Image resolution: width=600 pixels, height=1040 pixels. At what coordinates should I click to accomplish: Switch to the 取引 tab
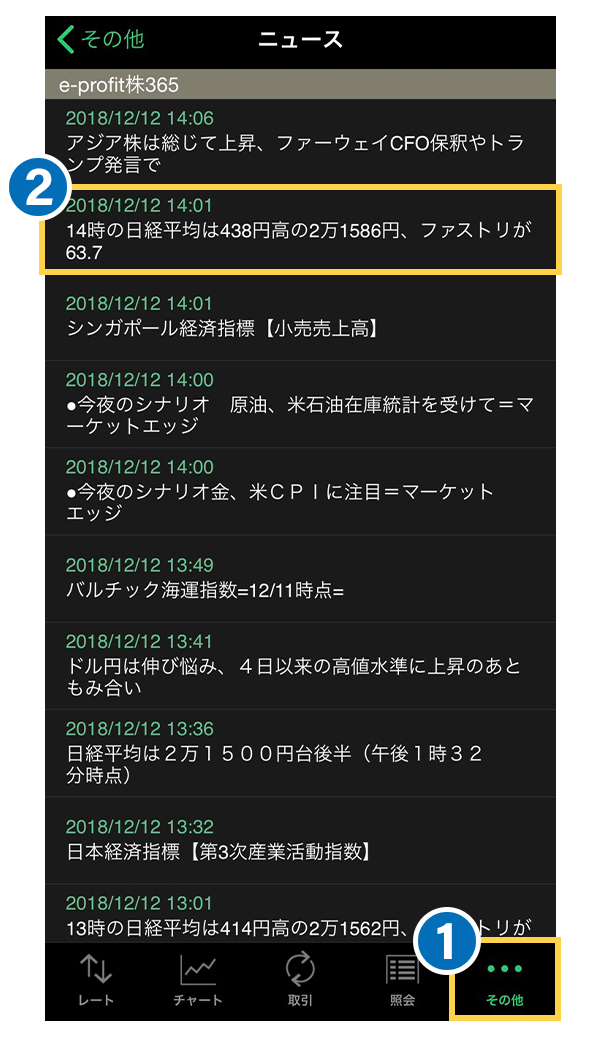click(x=300, y=980)
